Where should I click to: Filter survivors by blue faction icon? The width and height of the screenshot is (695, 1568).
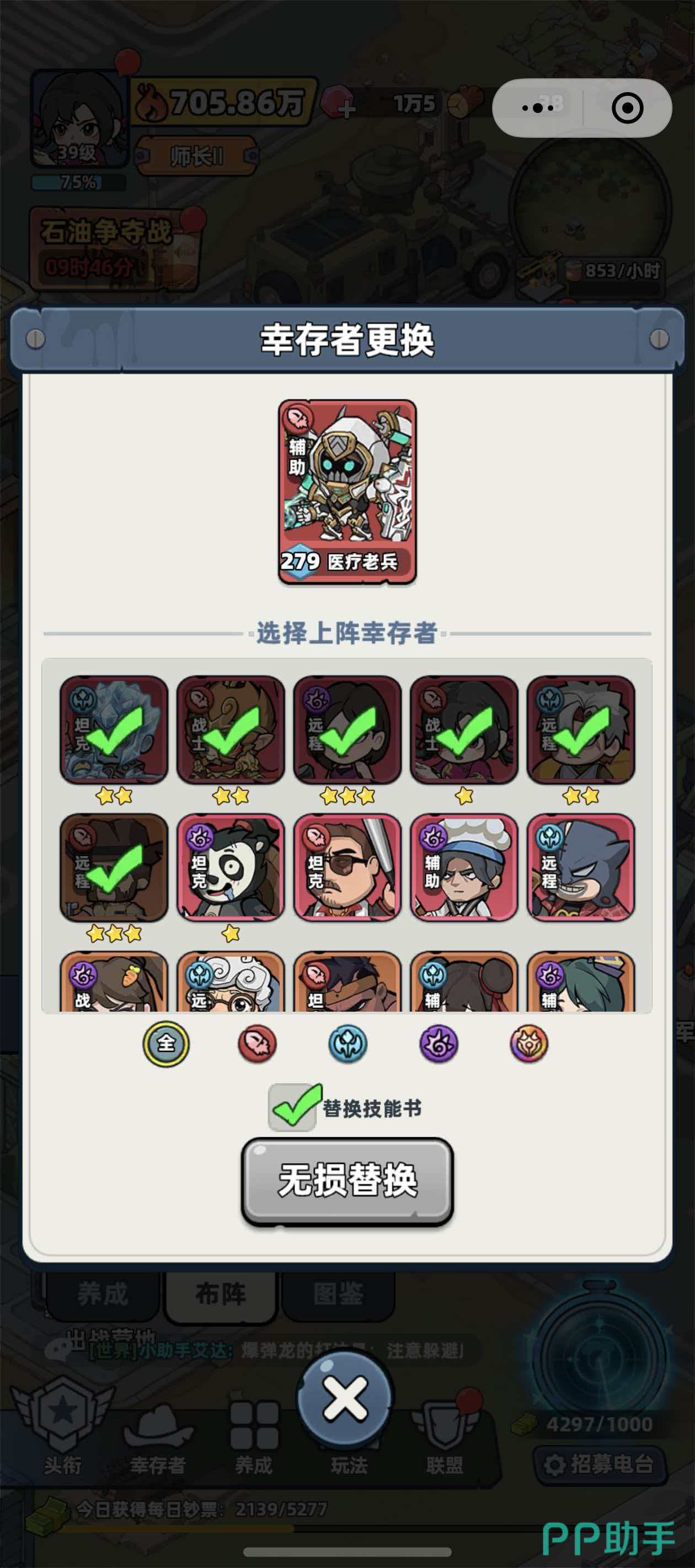[x=348, y=1043]
